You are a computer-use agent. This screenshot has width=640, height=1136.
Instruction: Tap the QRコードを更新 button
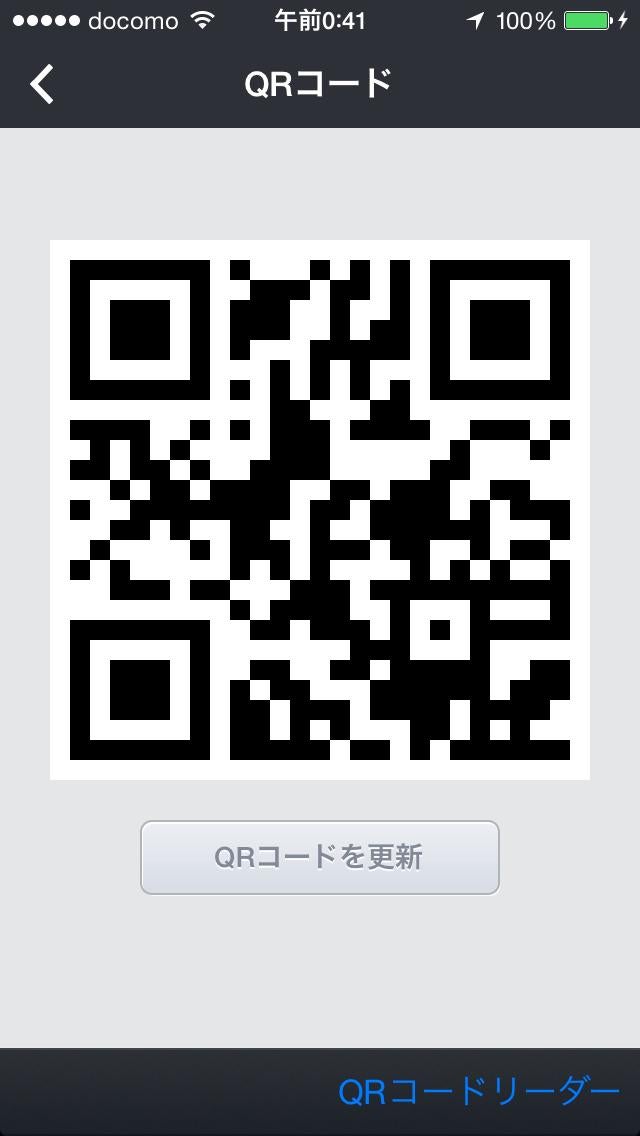point(319,857)
